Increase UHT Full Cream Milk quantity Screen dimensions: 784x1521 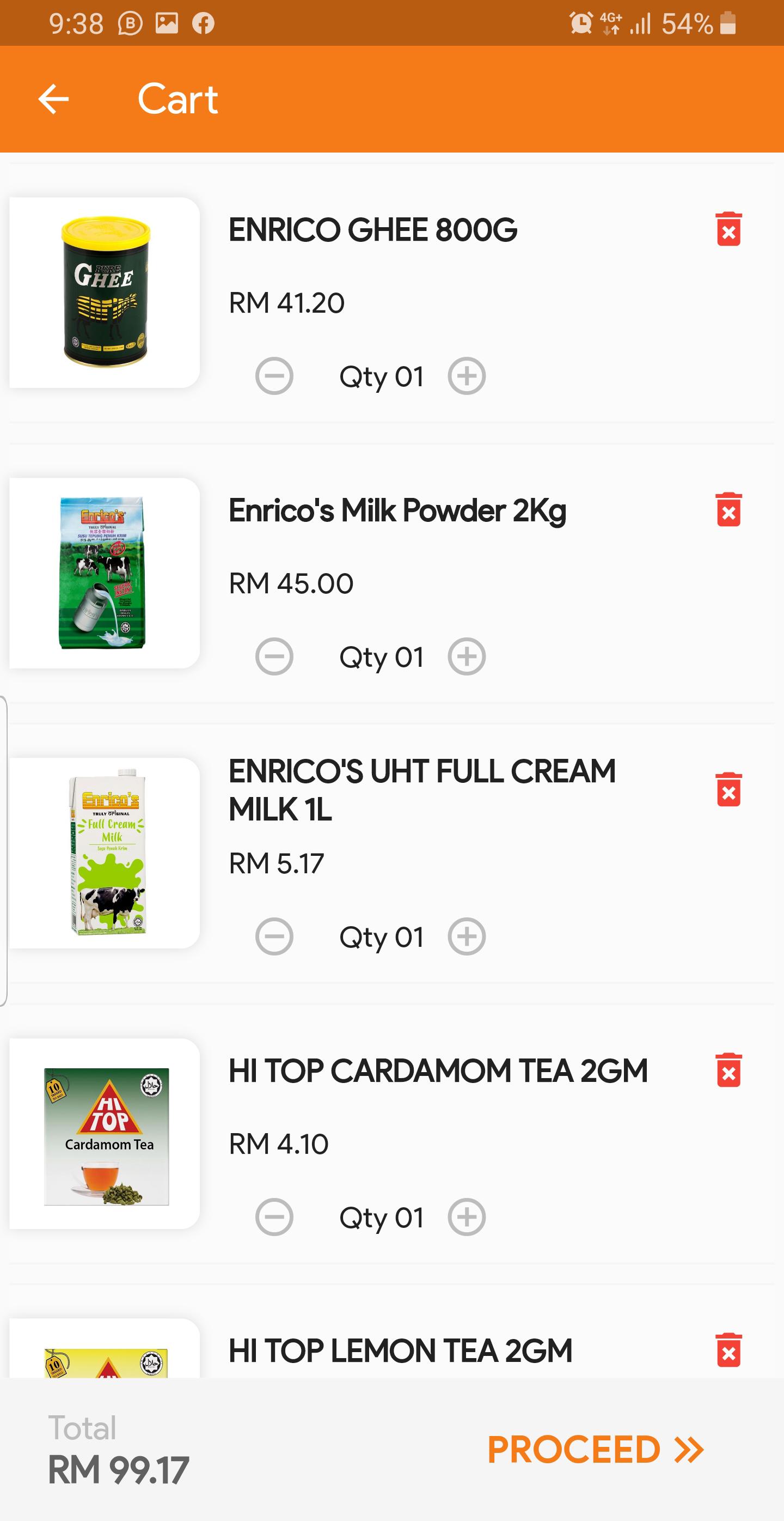(x=467, y=936)
